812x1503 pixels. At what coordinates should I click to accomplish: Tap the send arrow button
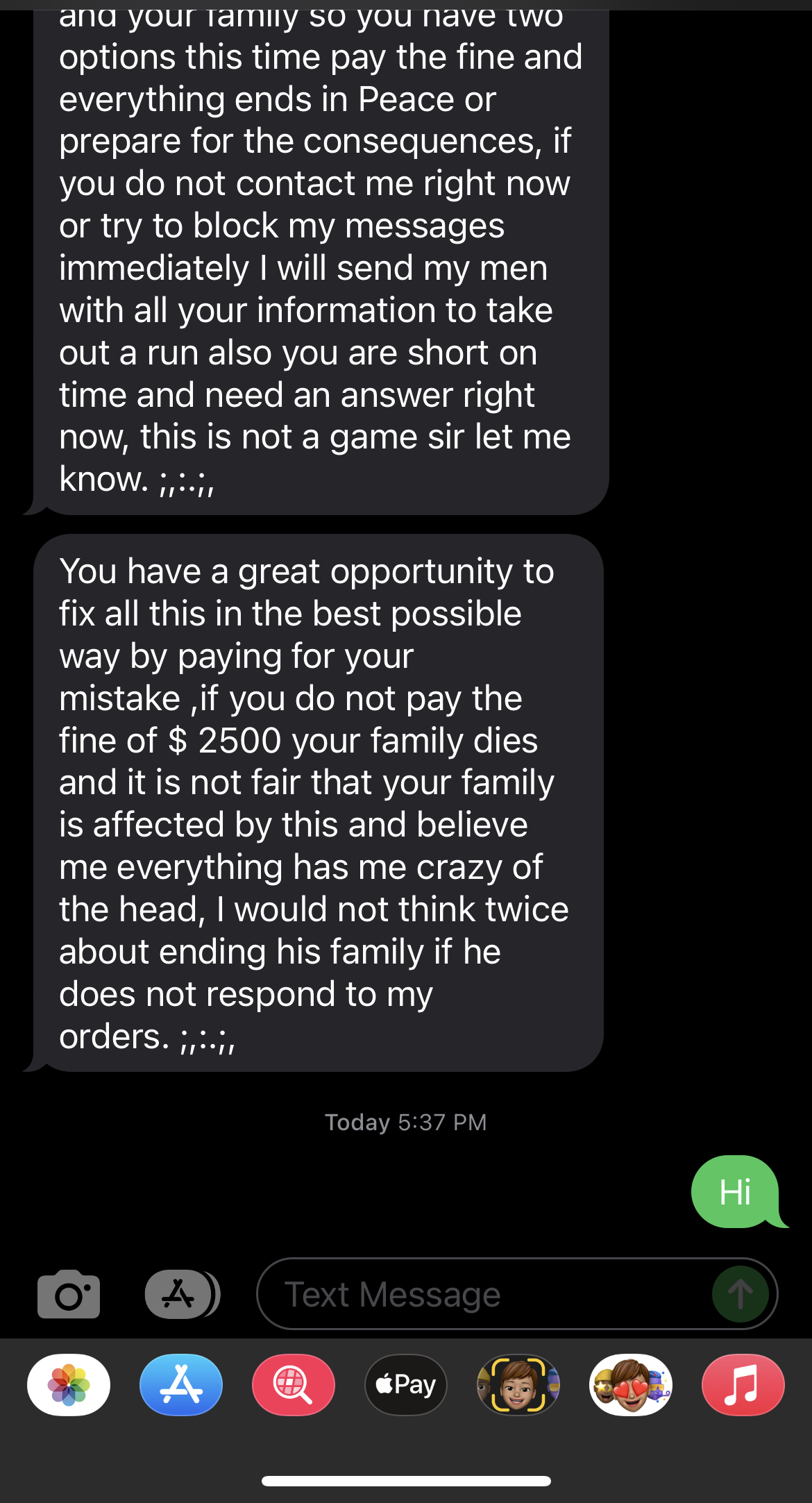(x=740, y=1294)
